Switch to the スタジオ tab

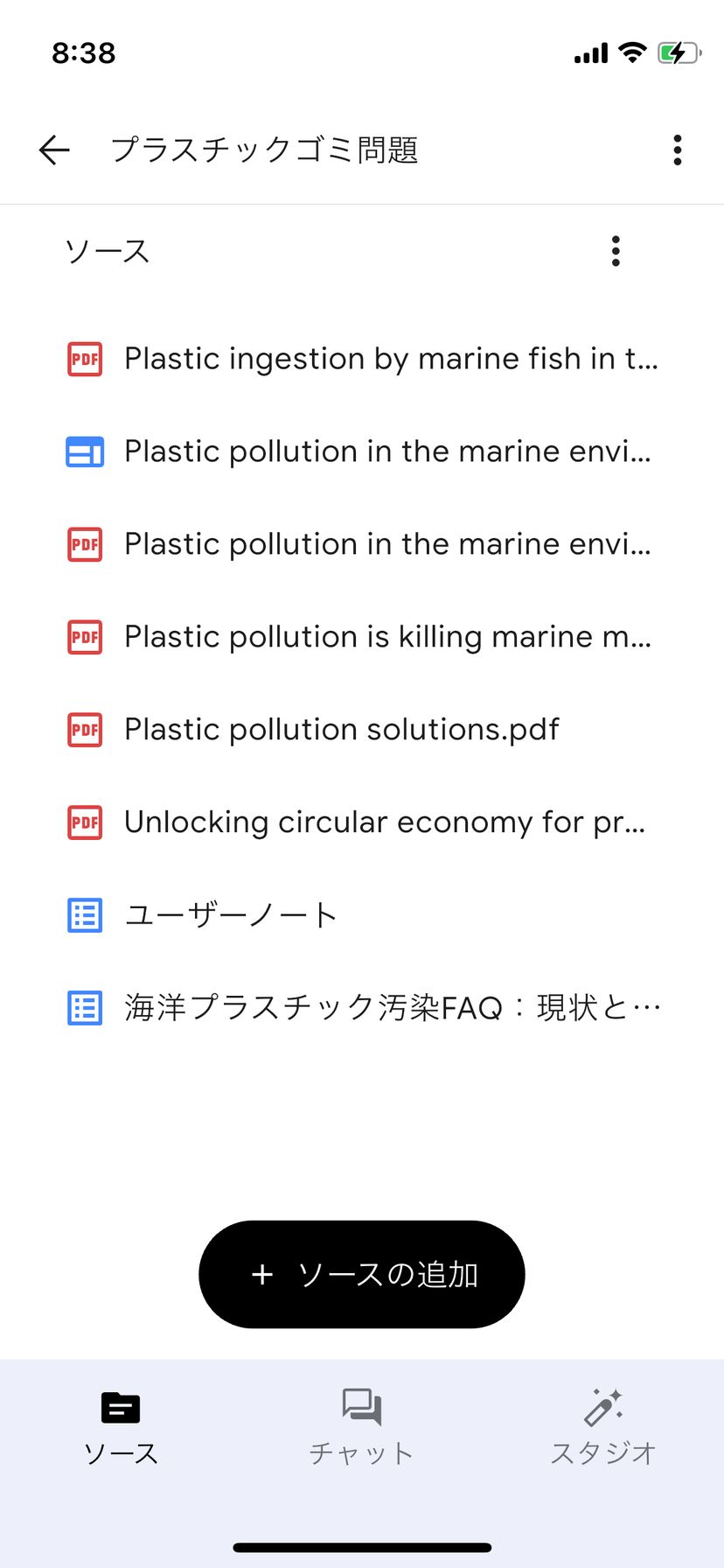point(603,1426)
